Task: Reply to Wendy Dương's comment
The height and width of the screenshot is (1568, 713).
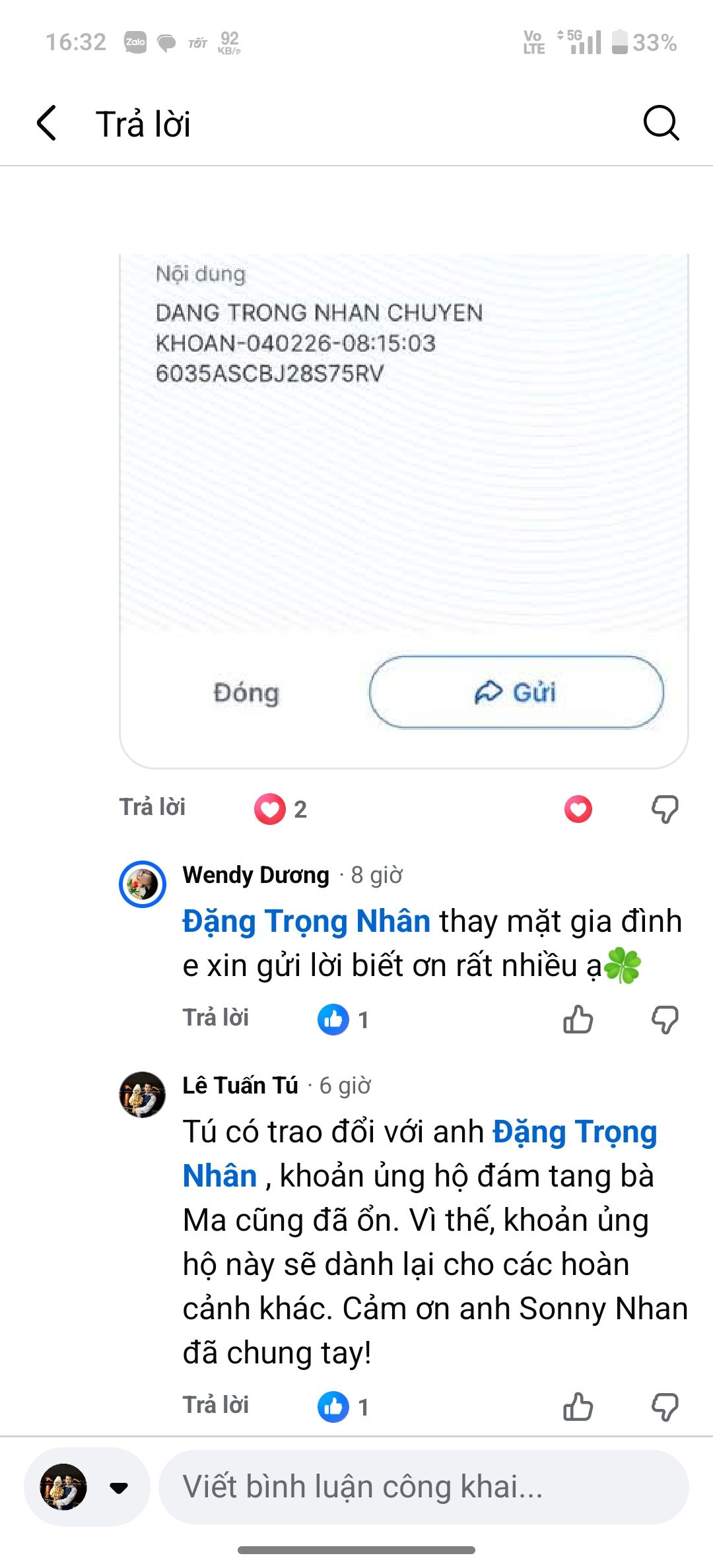Action: click(x=216, y=1018)
